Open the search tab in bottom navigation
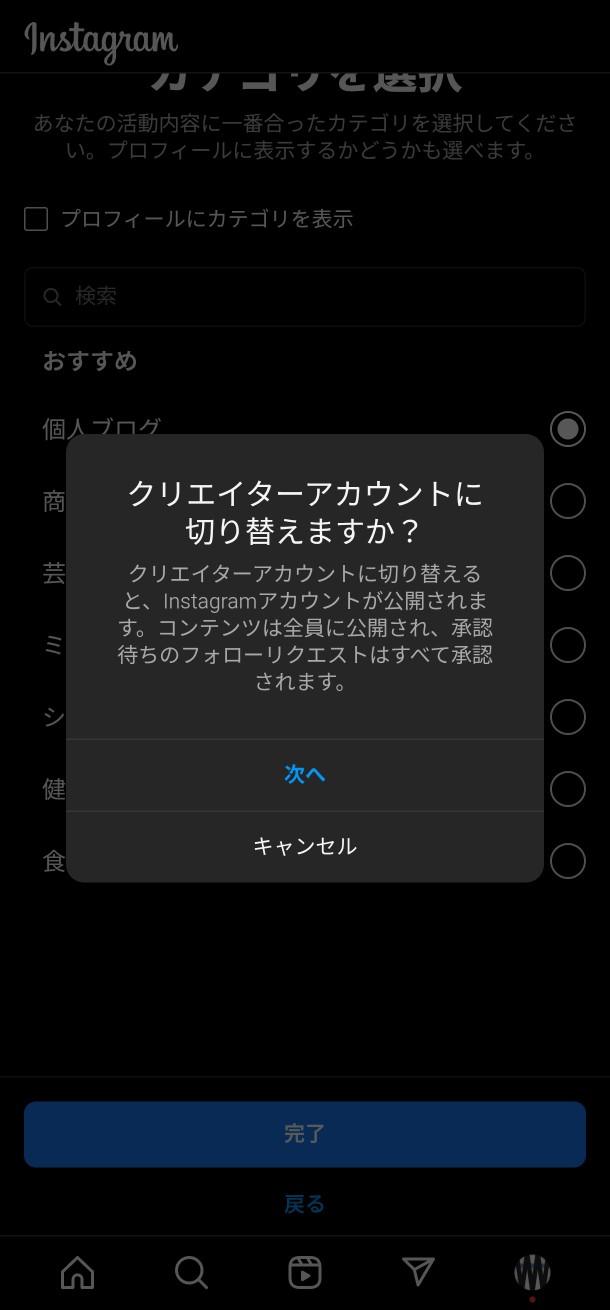The height and width of the screenshot is (1310, 610). [x=191, y=1272]
